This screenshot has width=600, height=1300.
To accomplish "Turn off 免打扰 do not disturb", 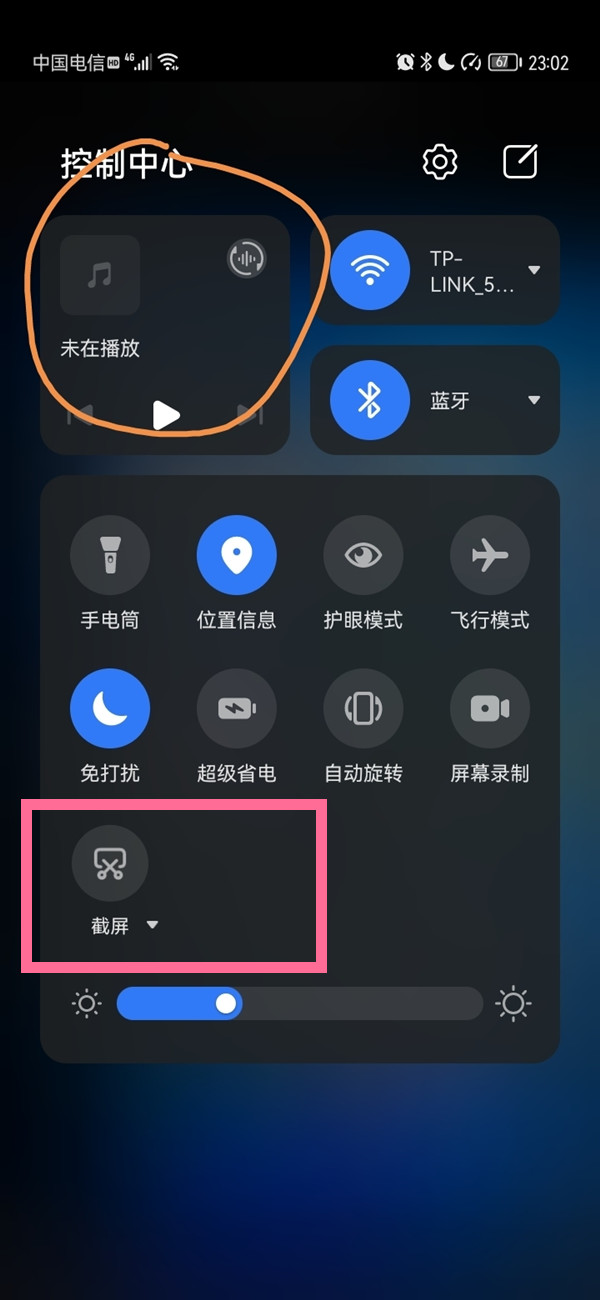I will (x=110, y=709).
